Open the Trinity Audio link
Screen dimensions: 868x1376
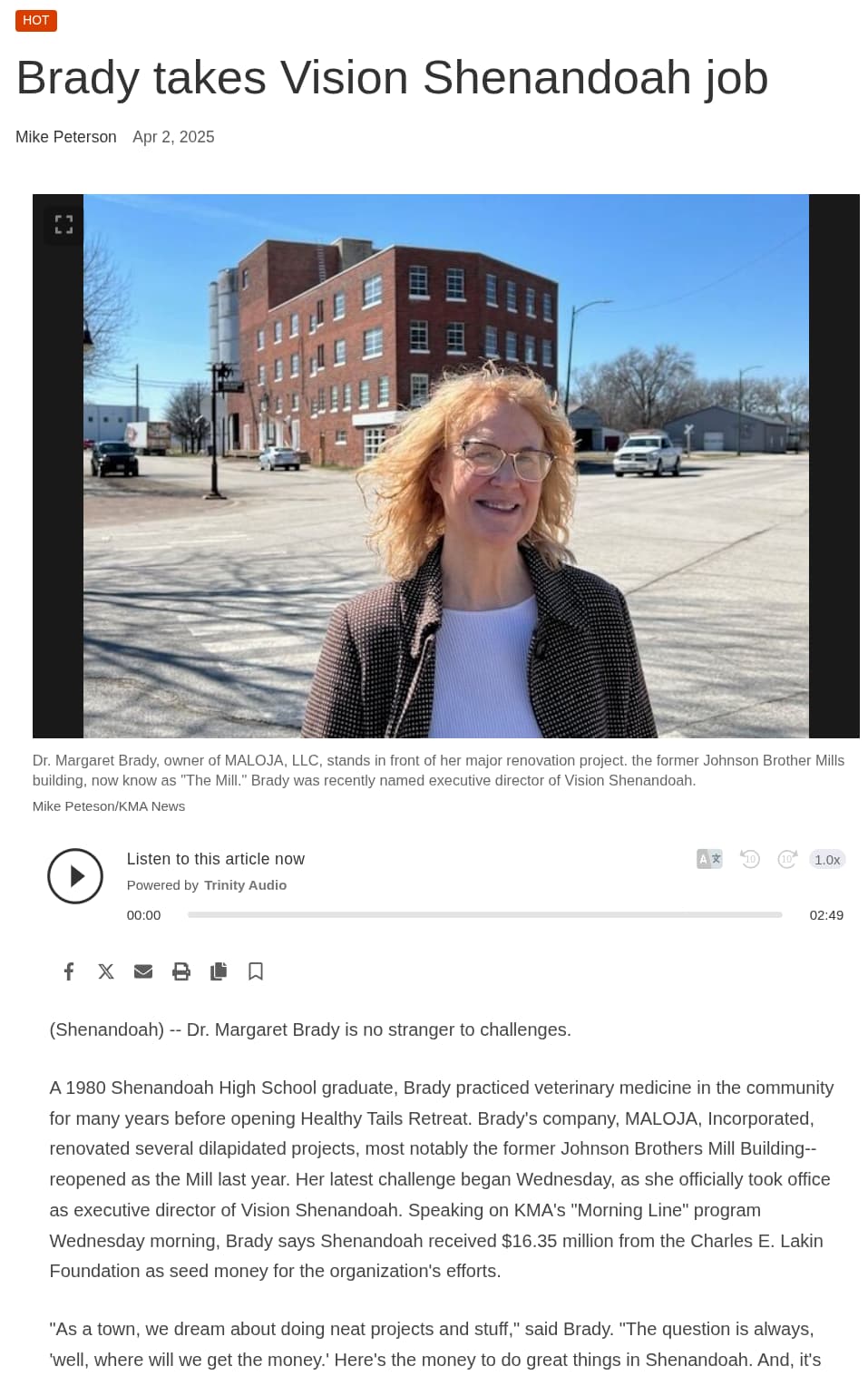click(245, 885)
